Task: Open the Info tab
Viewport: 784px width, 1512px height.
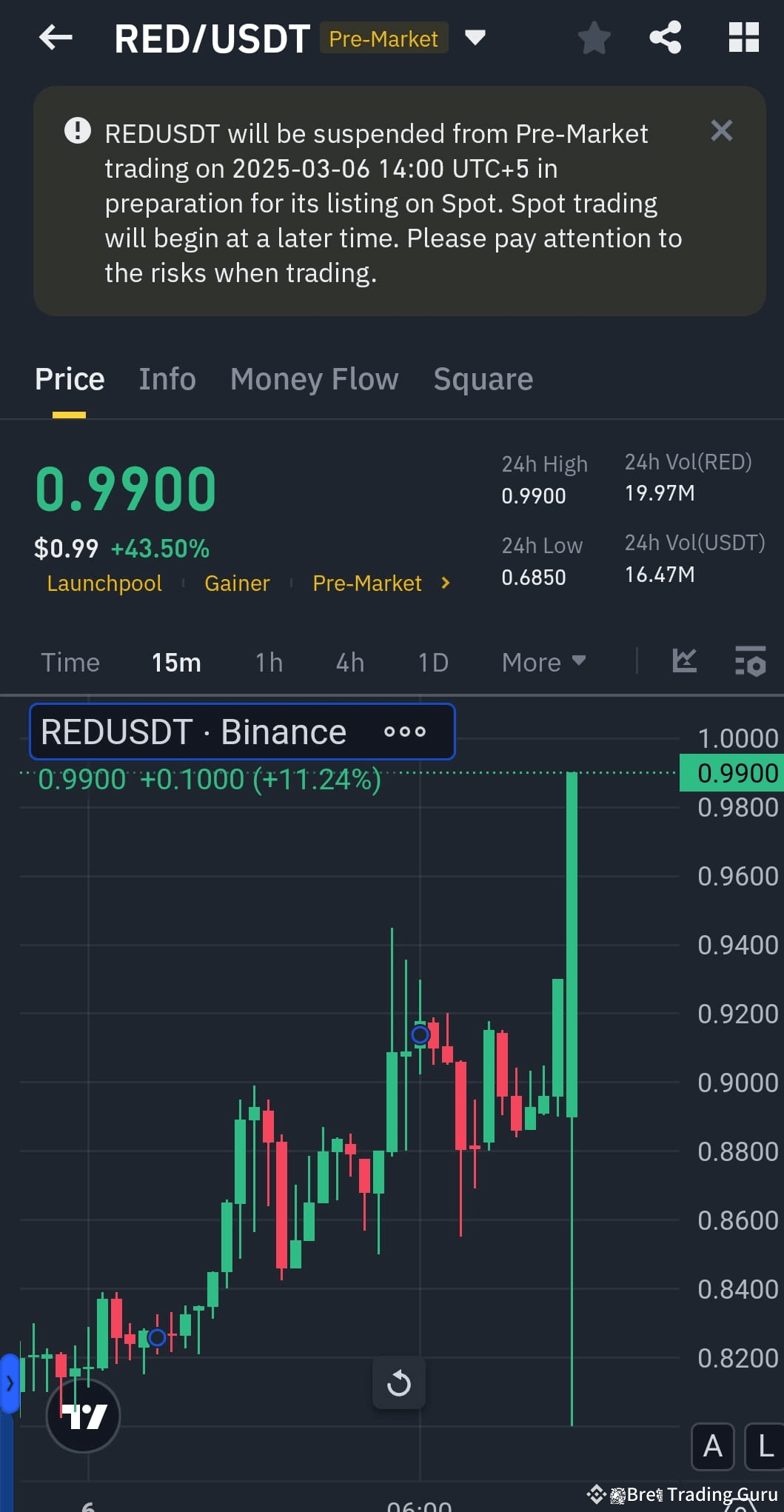Action: [167, 378]
